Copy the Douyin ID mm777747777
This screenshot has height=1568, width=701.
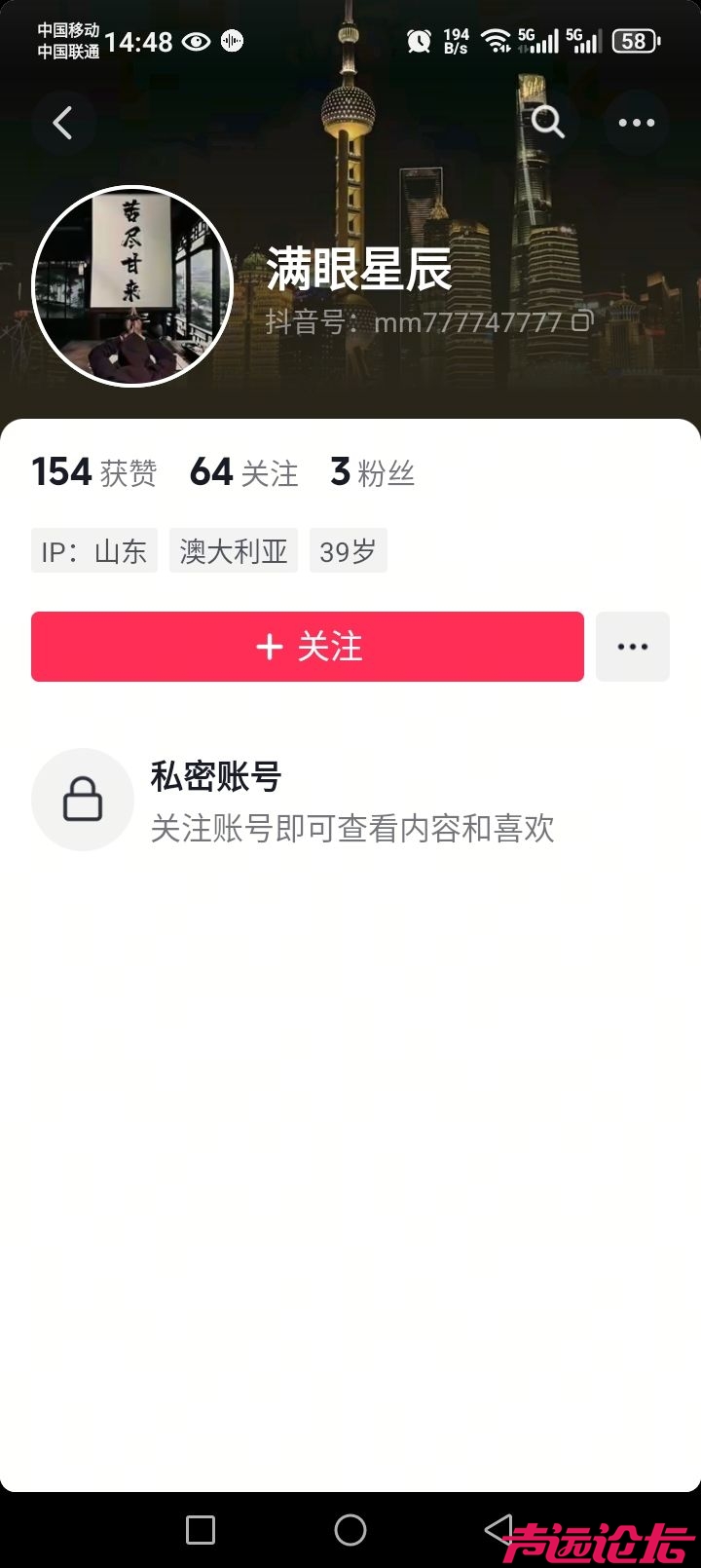click(581, 321)
